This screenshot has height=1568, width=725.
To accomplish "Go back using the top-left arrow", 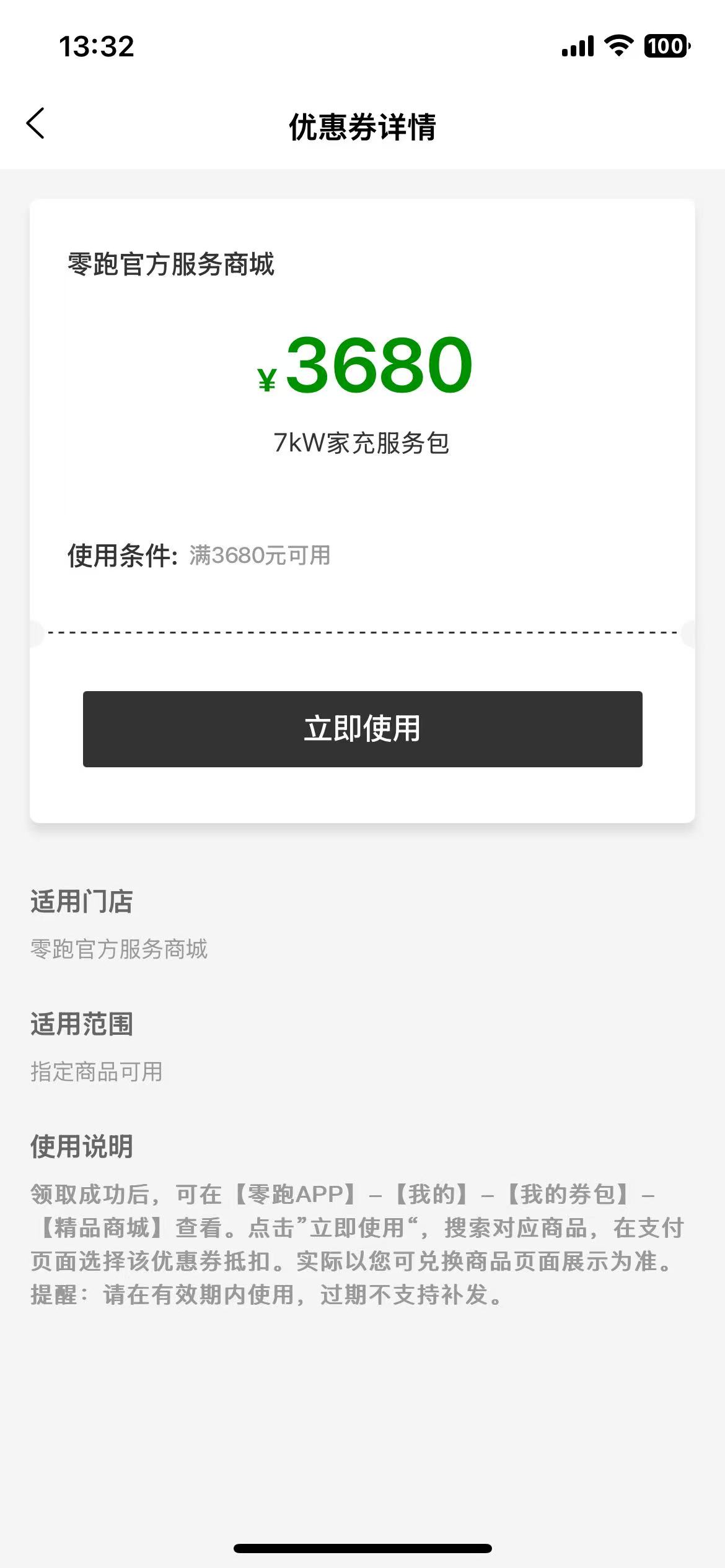I will 35,123.
